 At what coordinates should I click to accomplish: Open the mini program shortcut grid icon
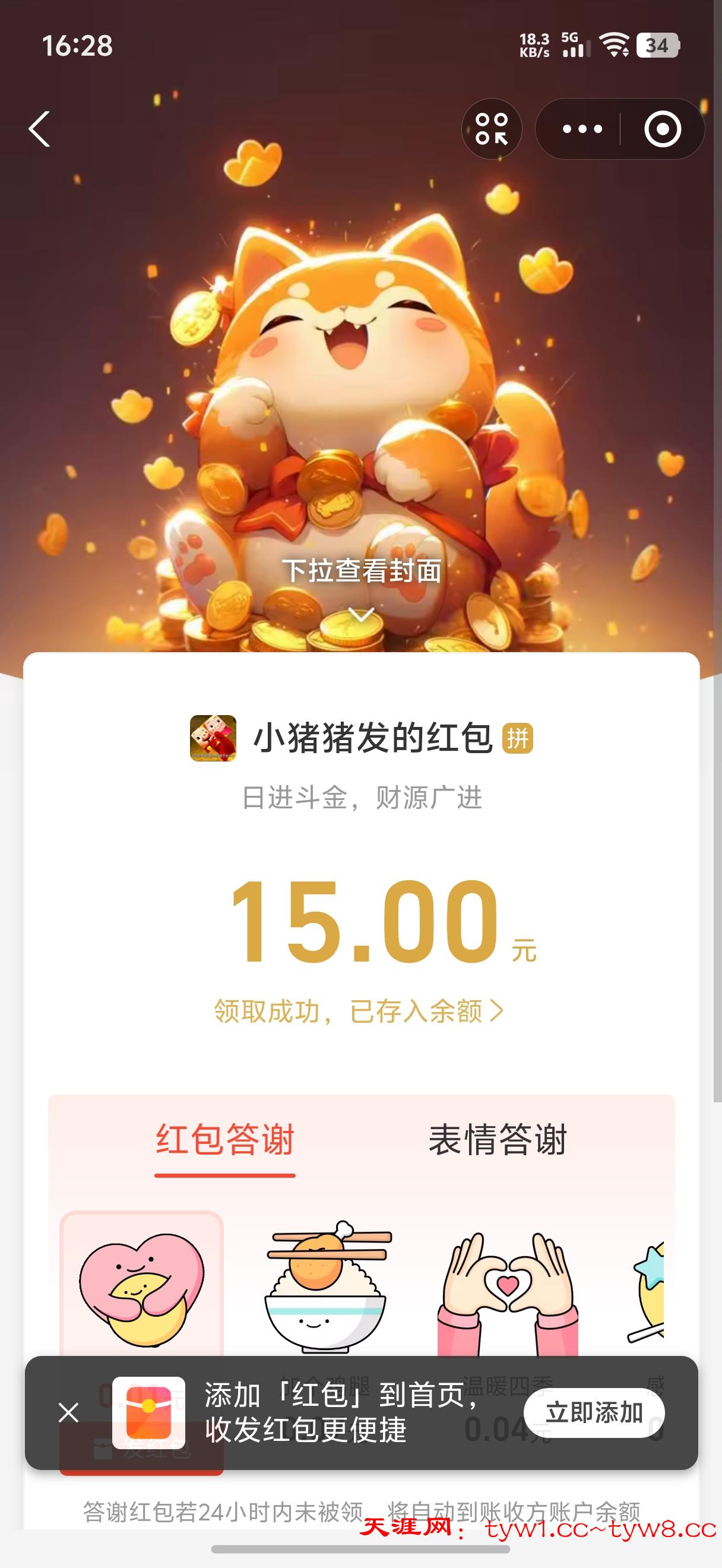click(492, 128)
